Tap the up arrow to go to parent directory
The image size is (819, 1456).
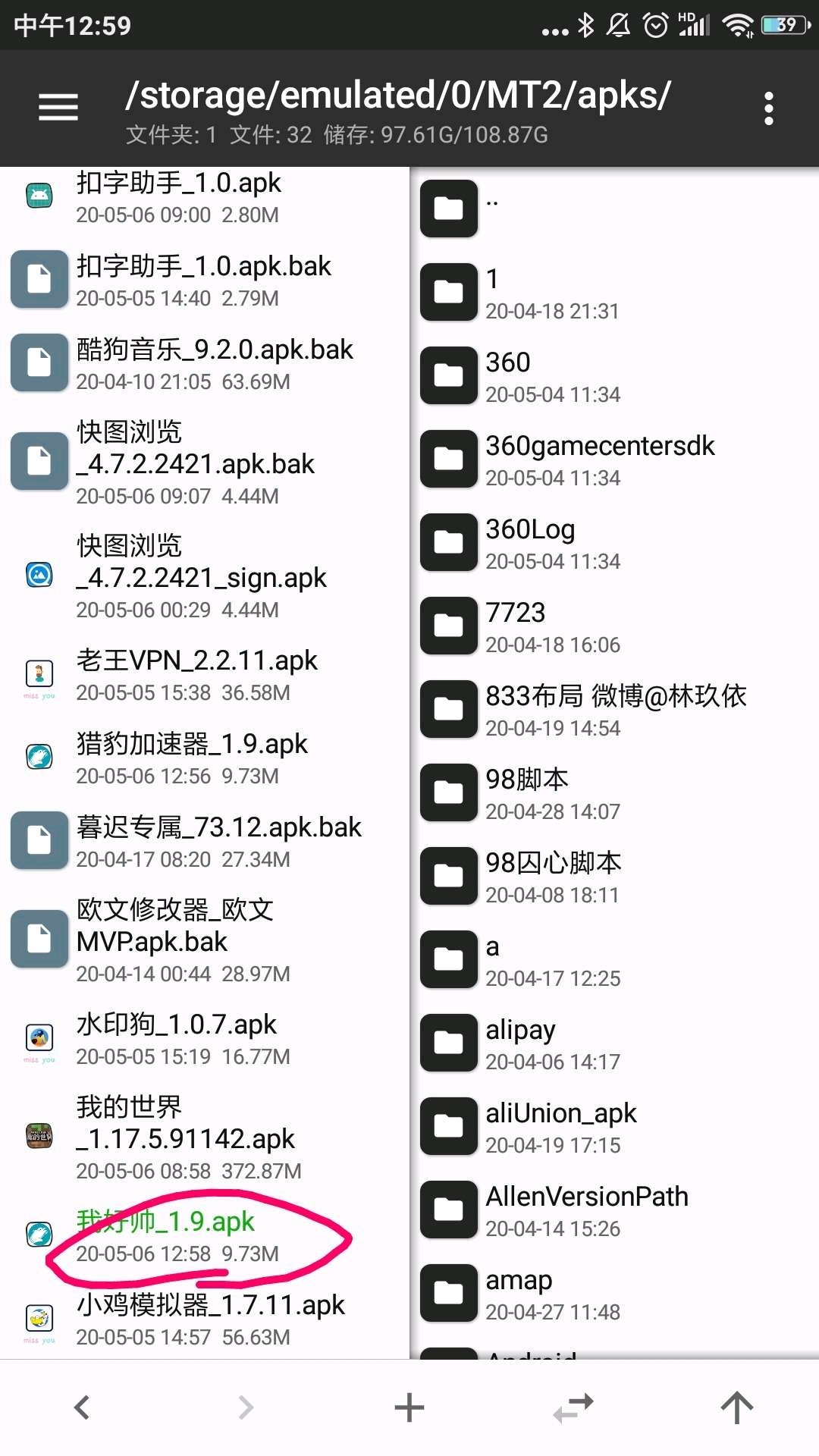click(736, 1407)
